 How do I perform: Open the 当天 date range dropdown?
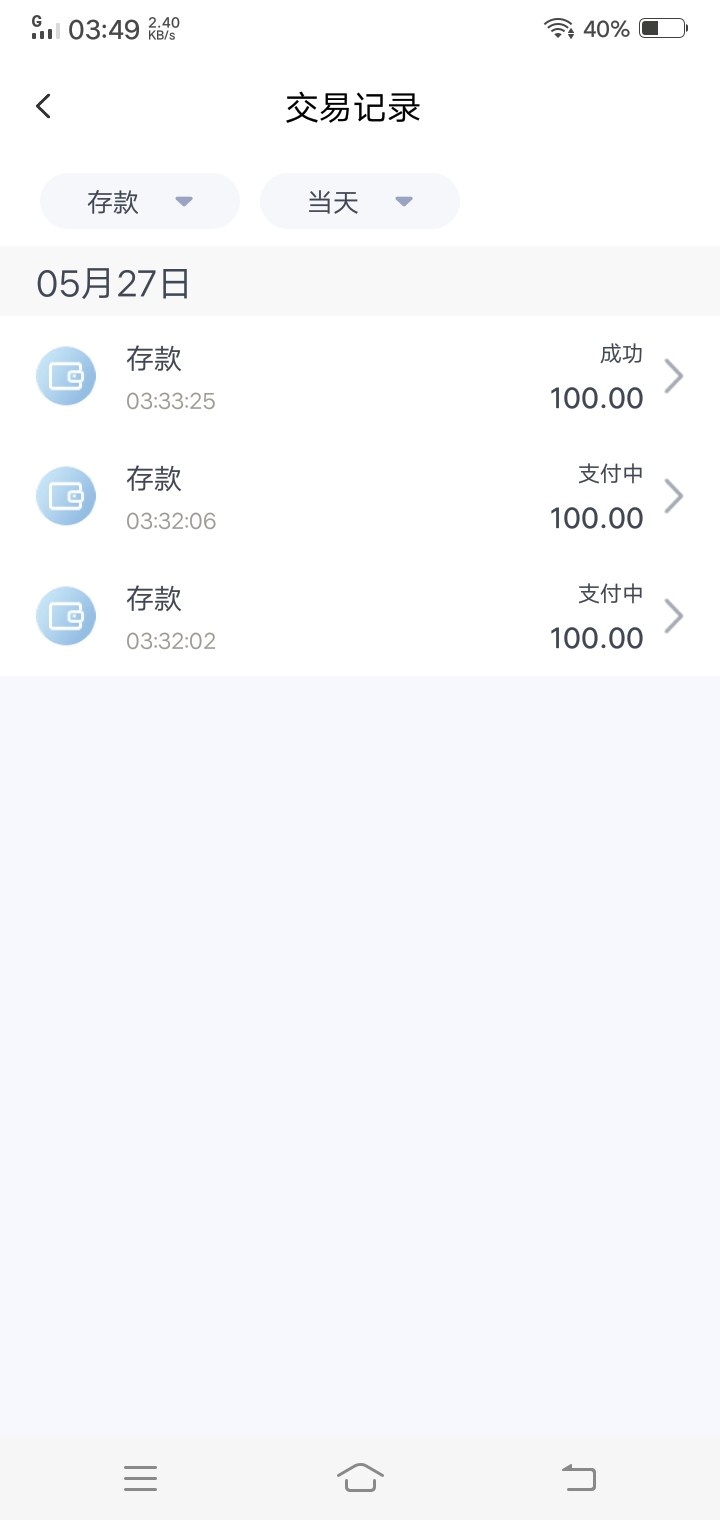click(360, 202)
